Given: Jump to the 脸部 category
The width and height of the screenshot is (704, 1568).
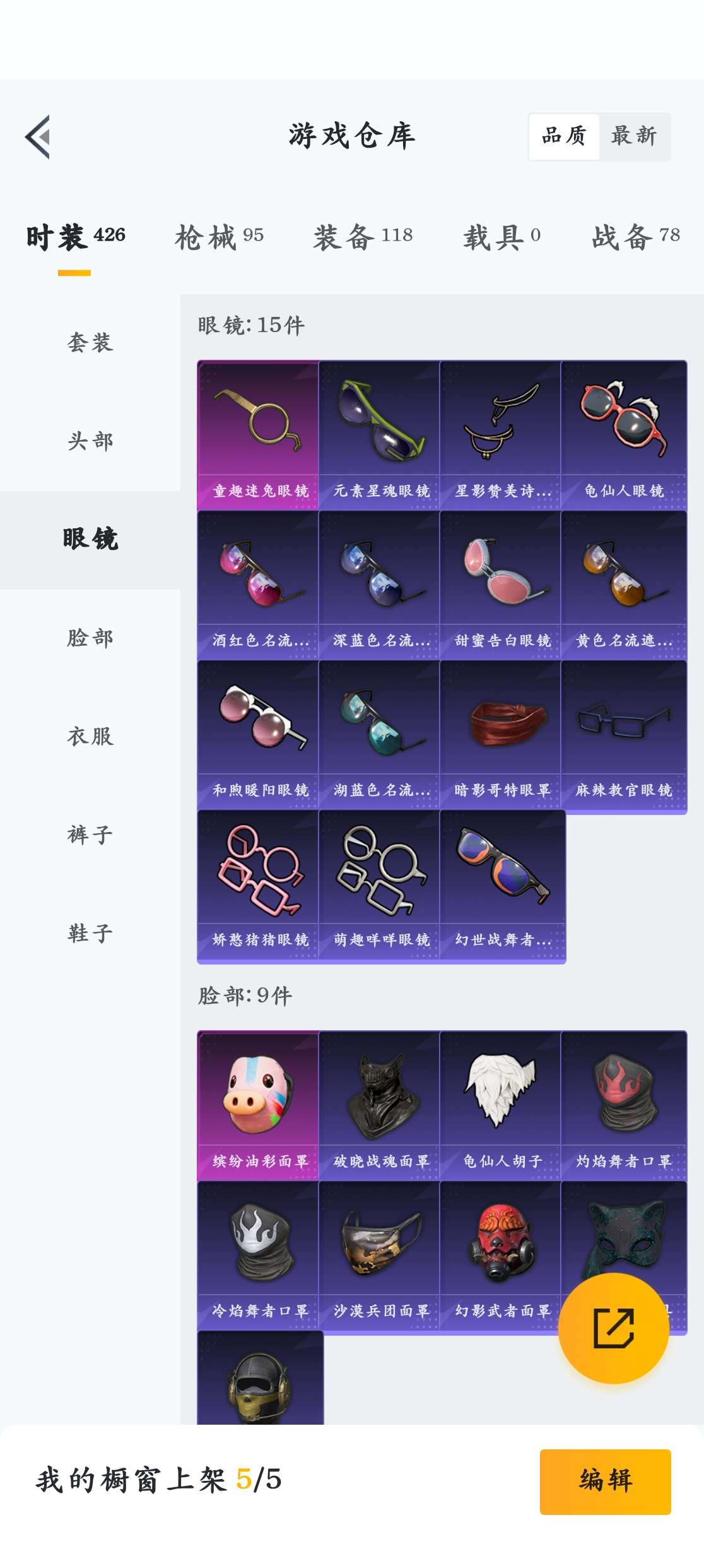Looking at the screenshot, I should (90, 638).
